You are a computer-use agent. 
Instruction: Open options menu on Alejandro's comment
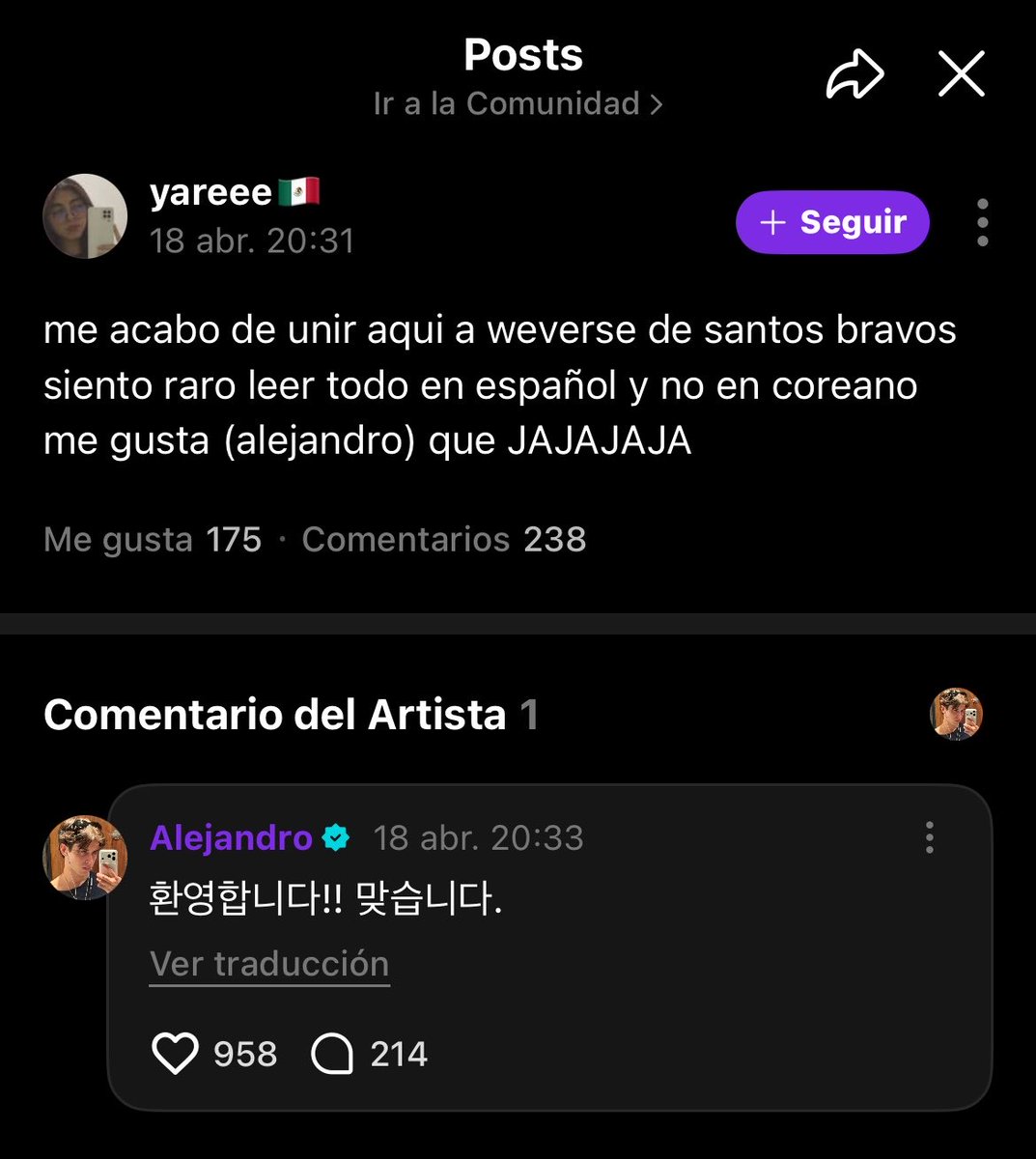click(929, 837)
